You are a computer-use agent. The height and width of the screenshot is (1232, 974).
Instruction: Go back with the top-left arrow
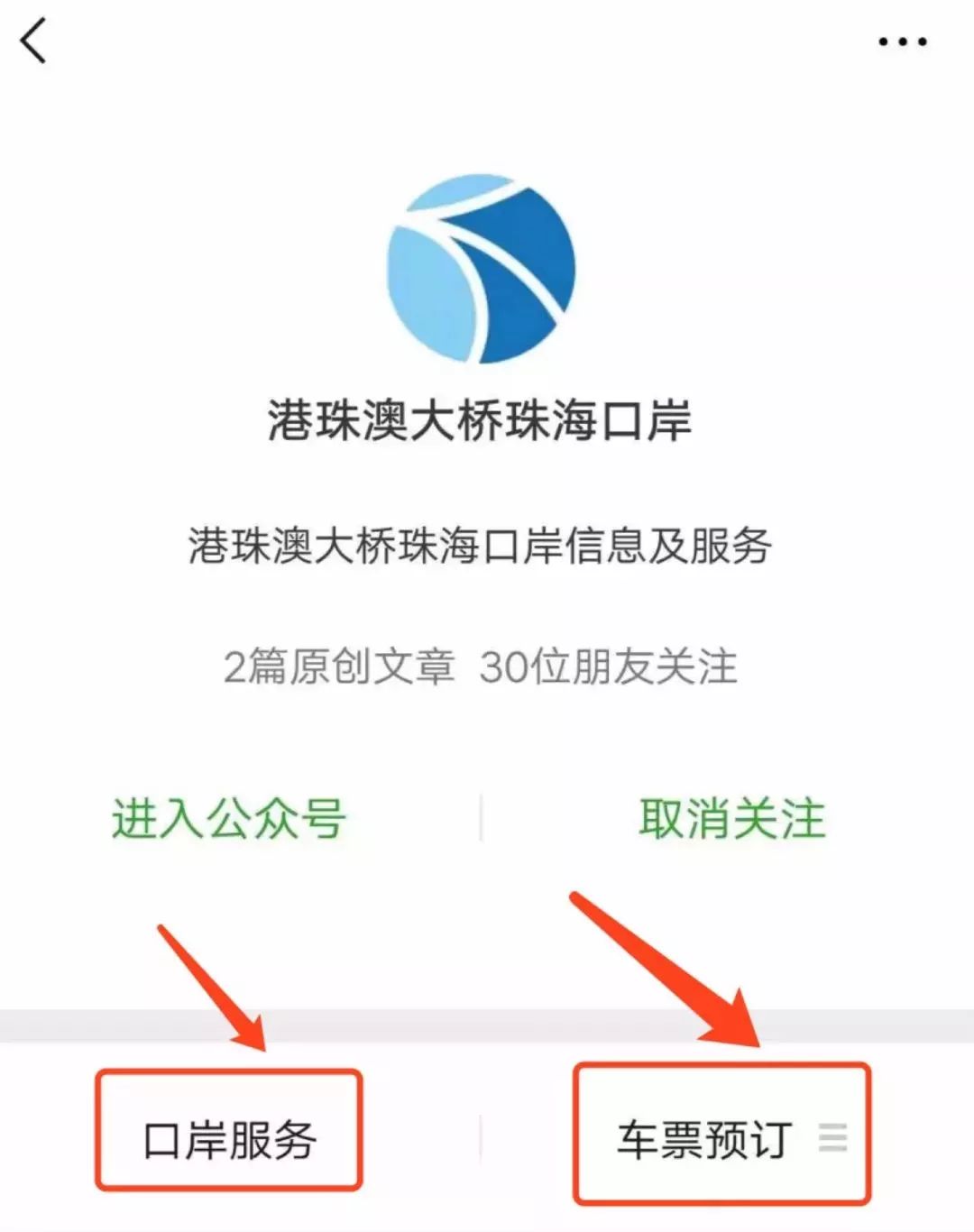pos(34,41)
